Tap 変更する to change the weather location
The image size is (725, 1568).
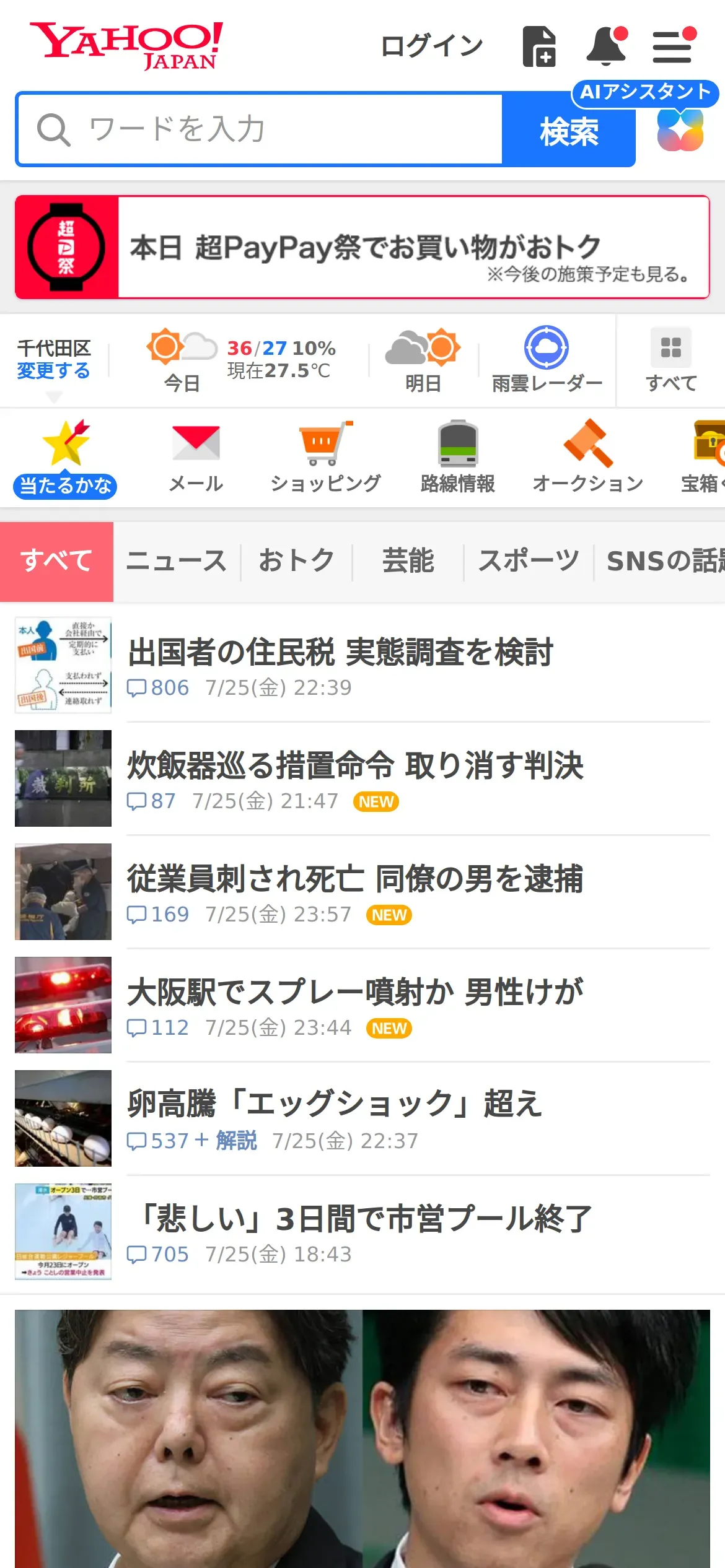[x=53, y=371]
